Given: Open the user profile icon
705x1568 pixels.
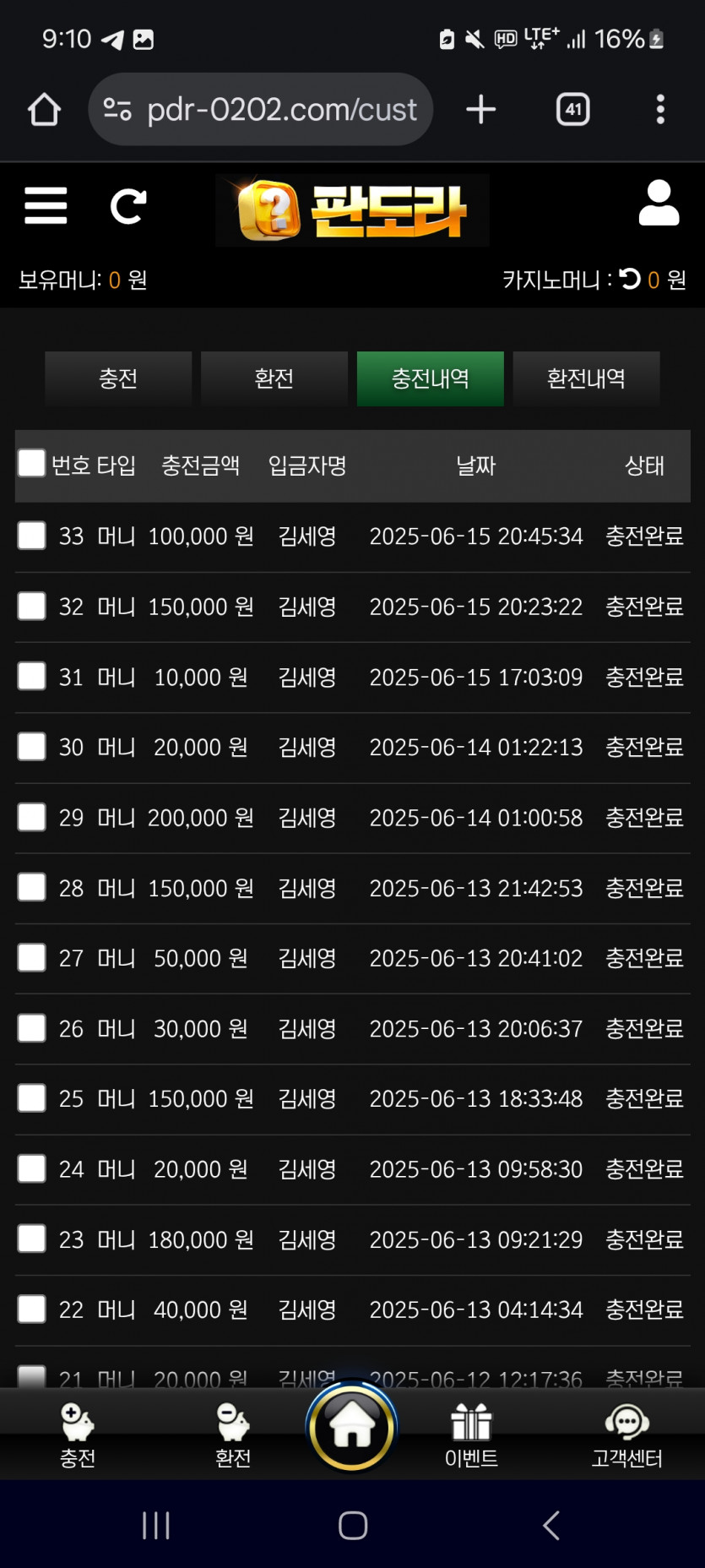Looking at the screenshot, I should (659, 203).
